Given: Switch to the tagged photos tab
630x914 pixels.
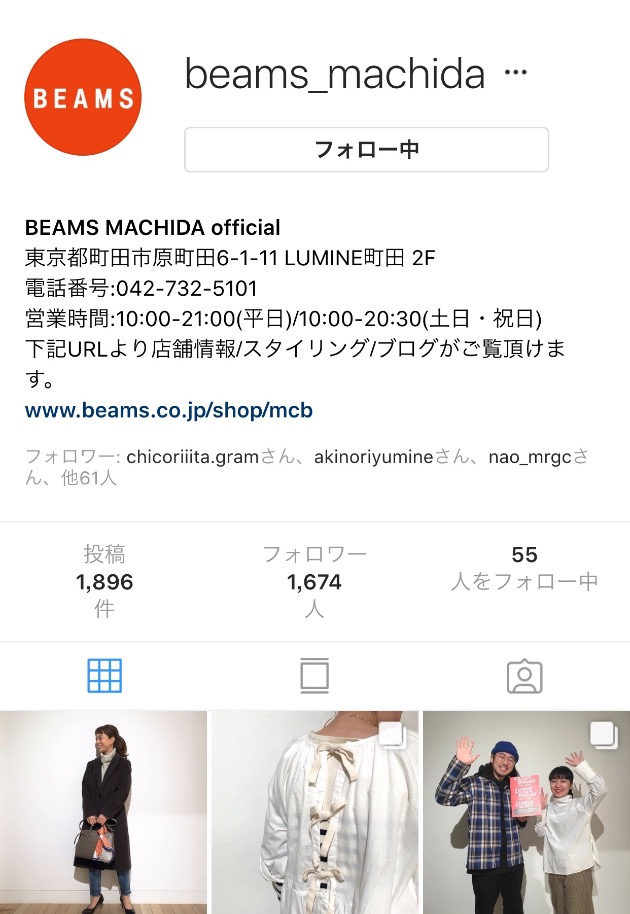Looking at the screenshot, I should click(x=524, y=677).
